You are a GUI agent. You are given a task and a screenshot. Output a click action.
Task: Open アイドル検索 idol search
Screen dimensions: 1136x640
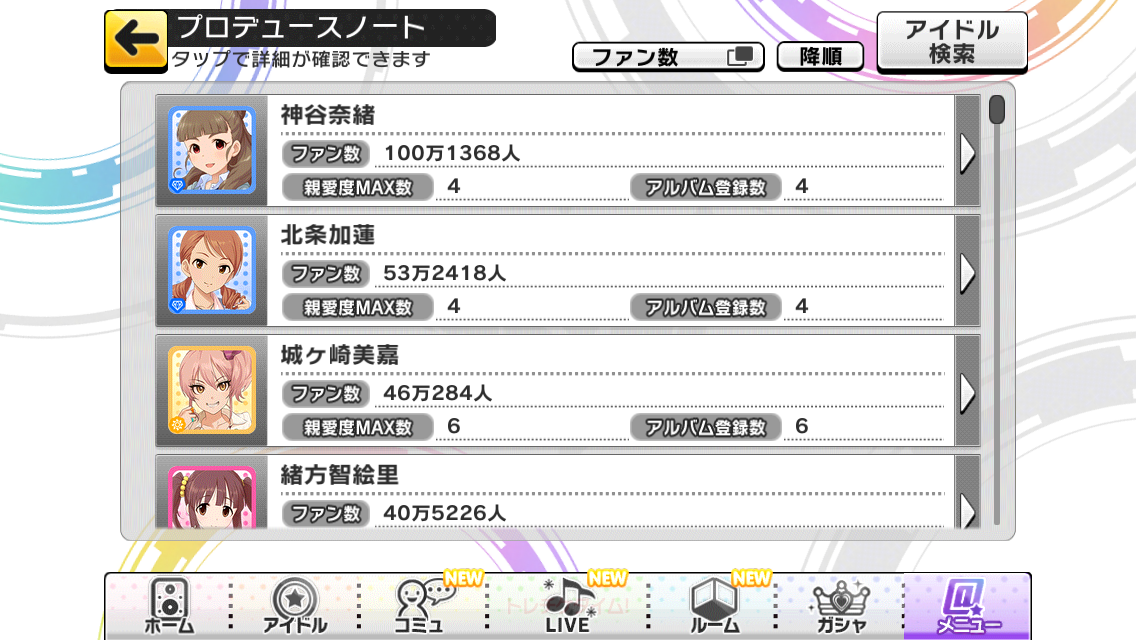[951, 42]
